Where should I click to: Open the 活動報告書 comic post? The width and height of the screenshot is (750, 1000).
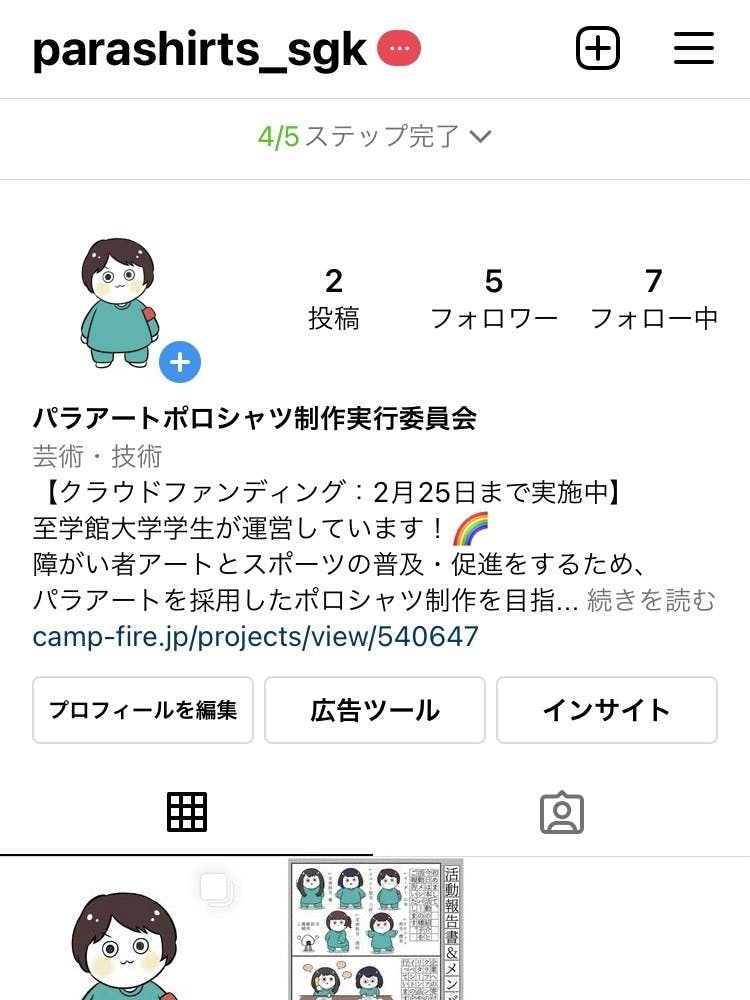[x=376, y=932]
